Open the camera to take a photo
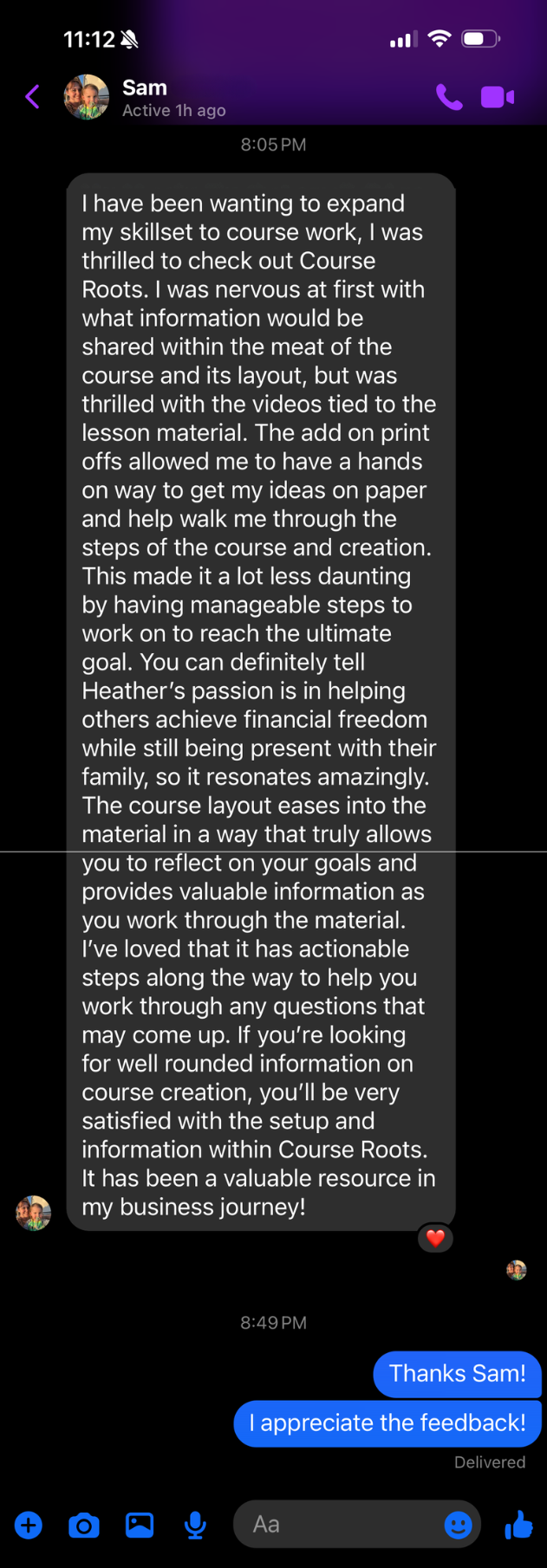This screenshot has height=1568, width=547. tap(84, 1525)
